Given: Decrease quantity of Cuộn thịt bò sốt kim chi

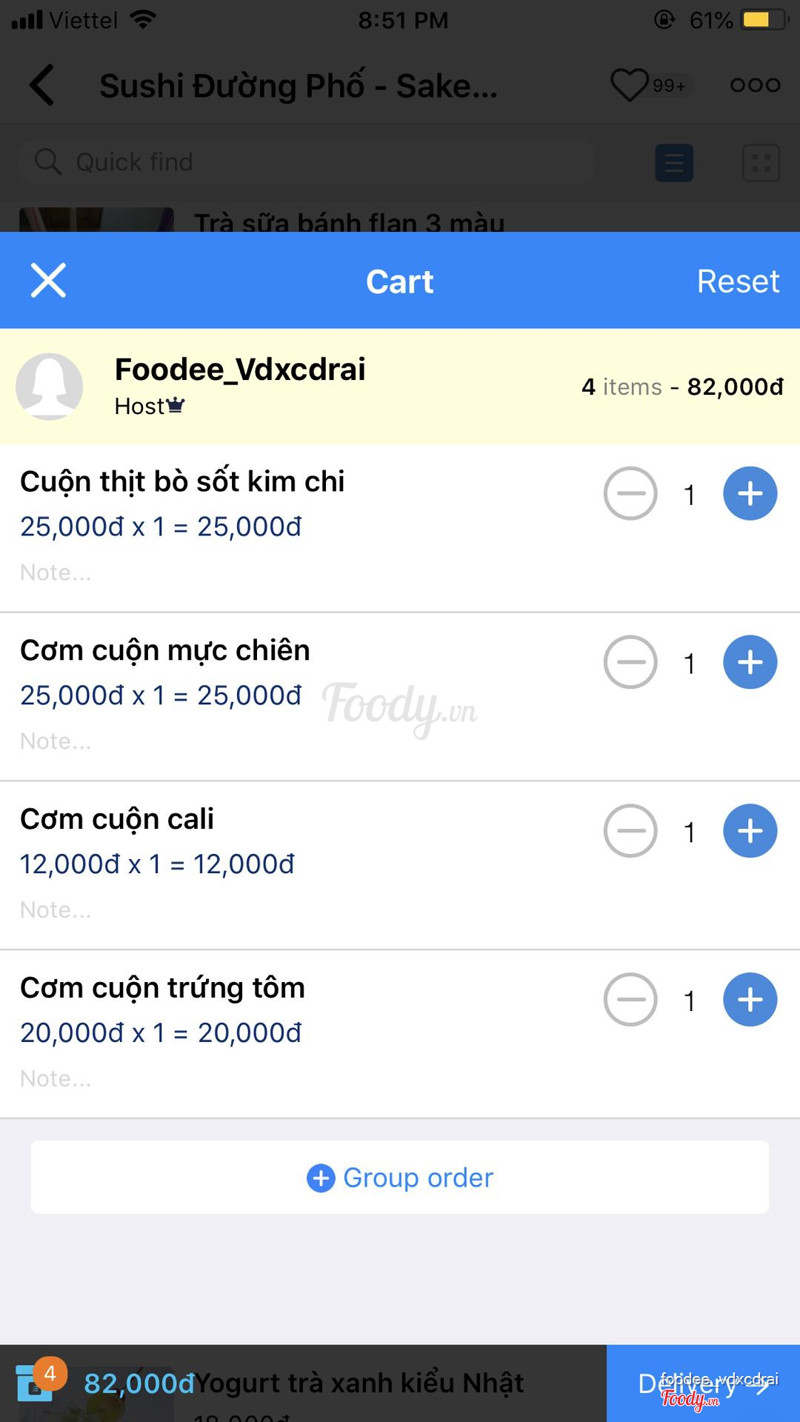Looking at the screenshot, I should click(x=630, y=494).
